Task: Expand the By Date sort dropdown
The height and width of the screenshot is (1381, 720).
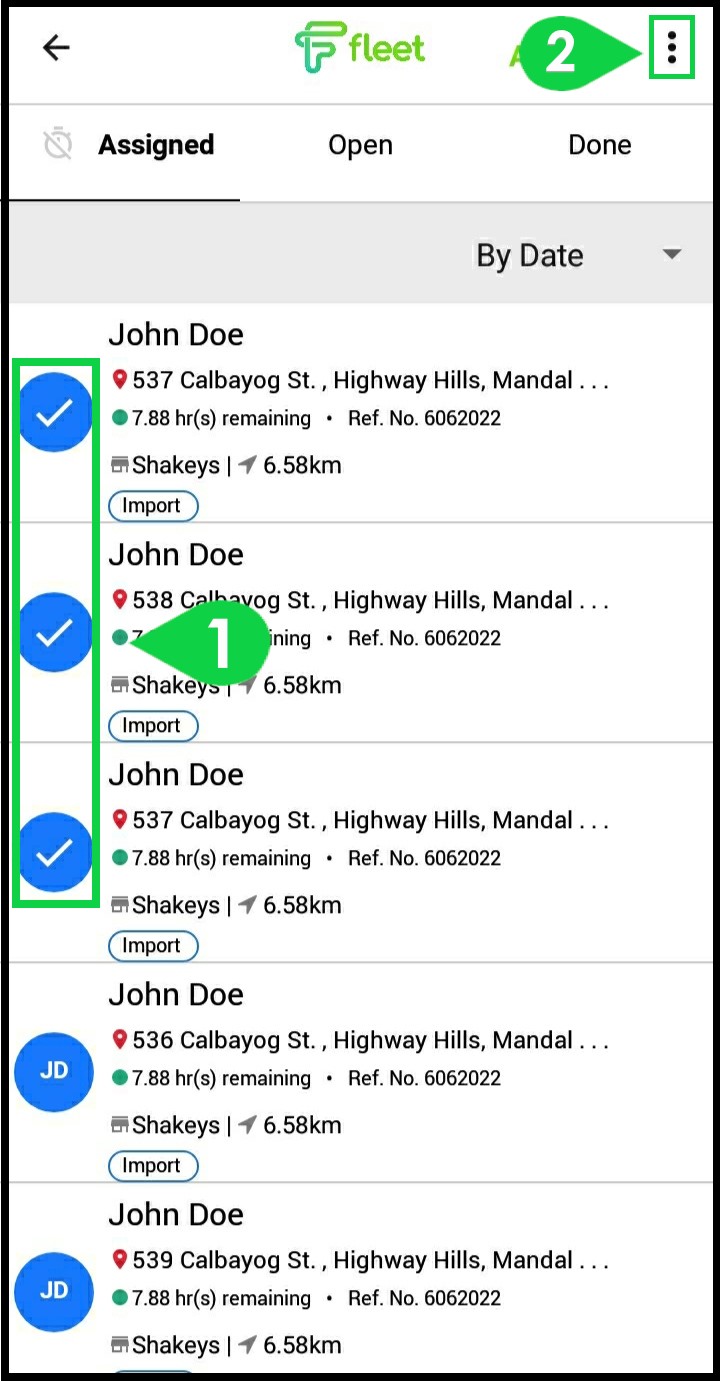Action: tap(578, 255)
